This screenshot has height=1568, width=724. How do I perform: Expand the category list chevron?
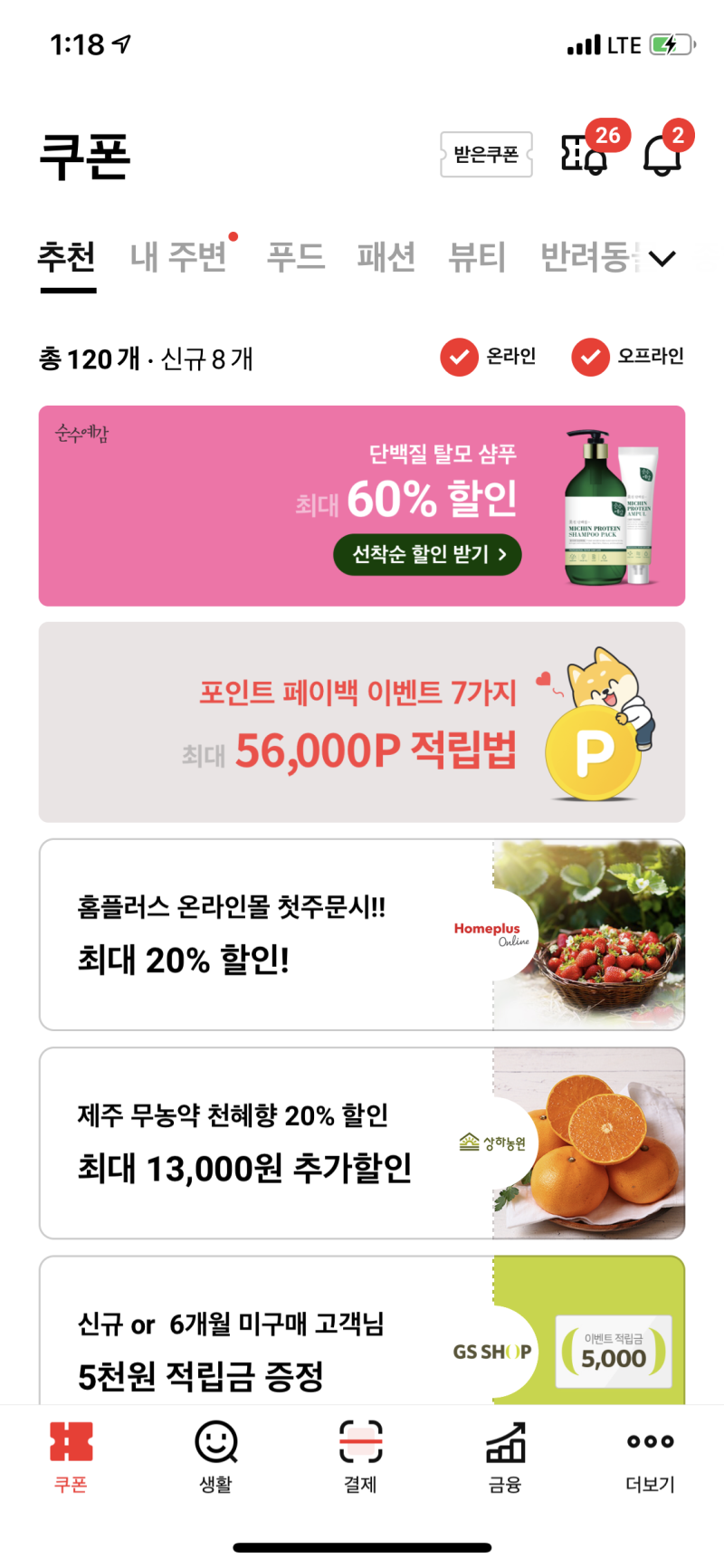(x=662, y=259)
